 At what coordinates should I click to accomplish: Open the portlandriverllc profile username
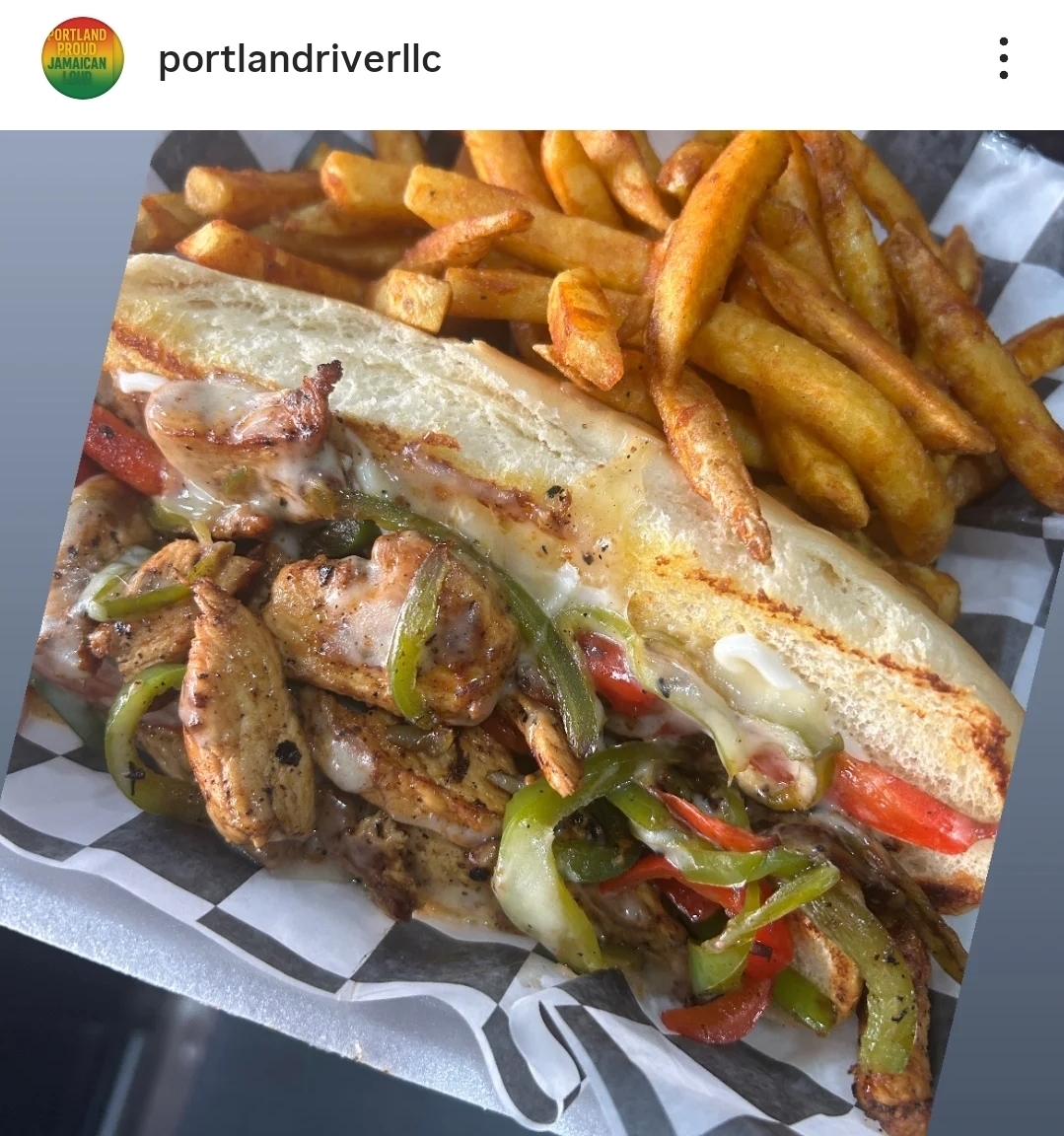click(x=299, y=59)
